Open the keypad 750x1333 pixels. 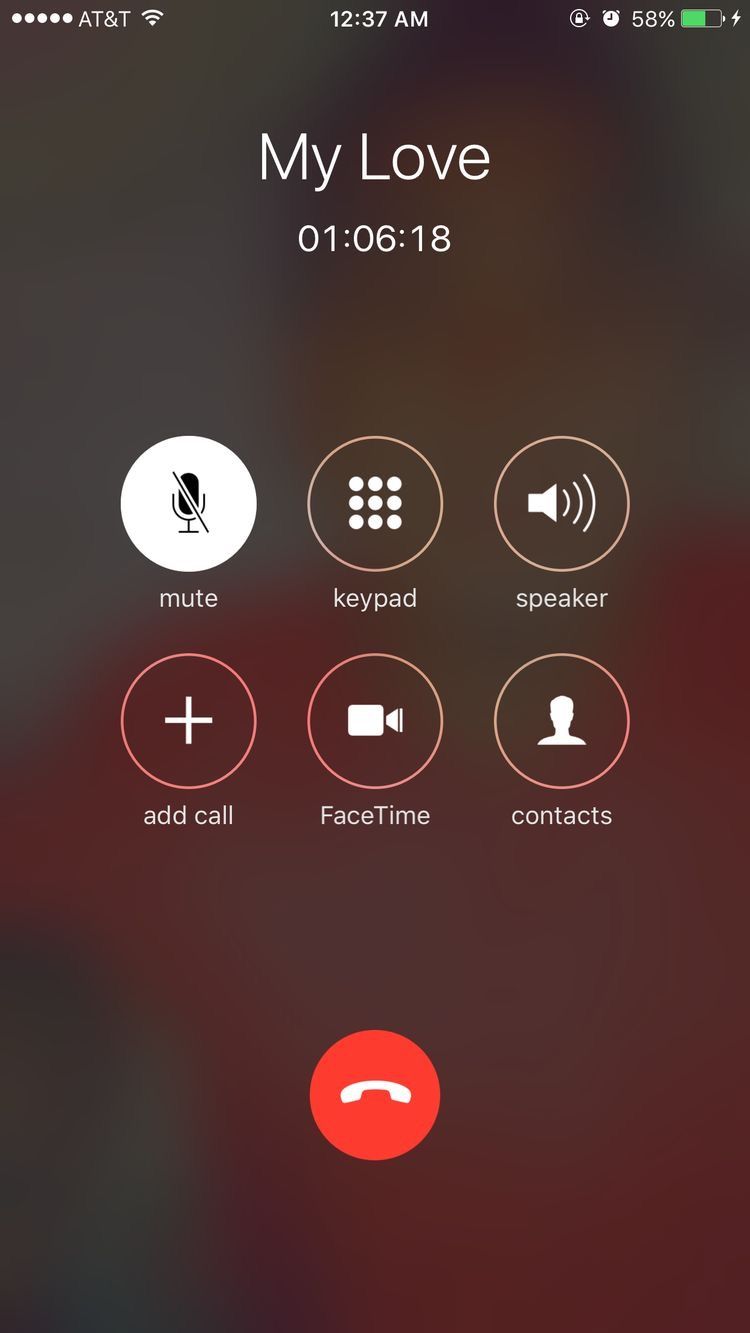click(x=375, y=503)
